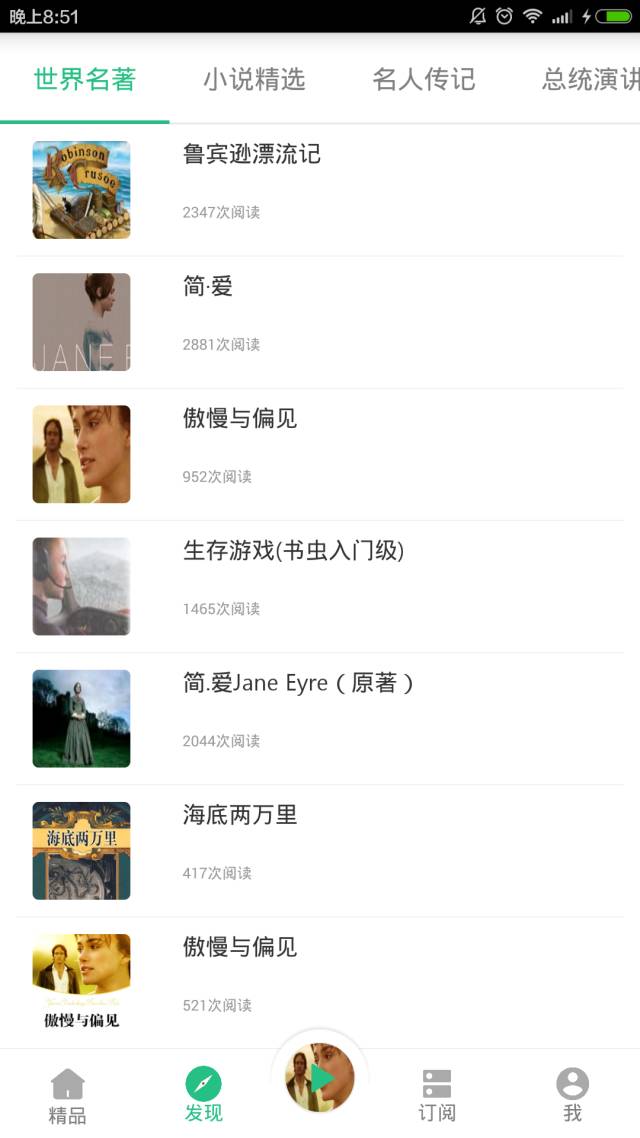This screenshot has height=1138, width=640.
Task: Tap the center play button
Action: 320,1078
